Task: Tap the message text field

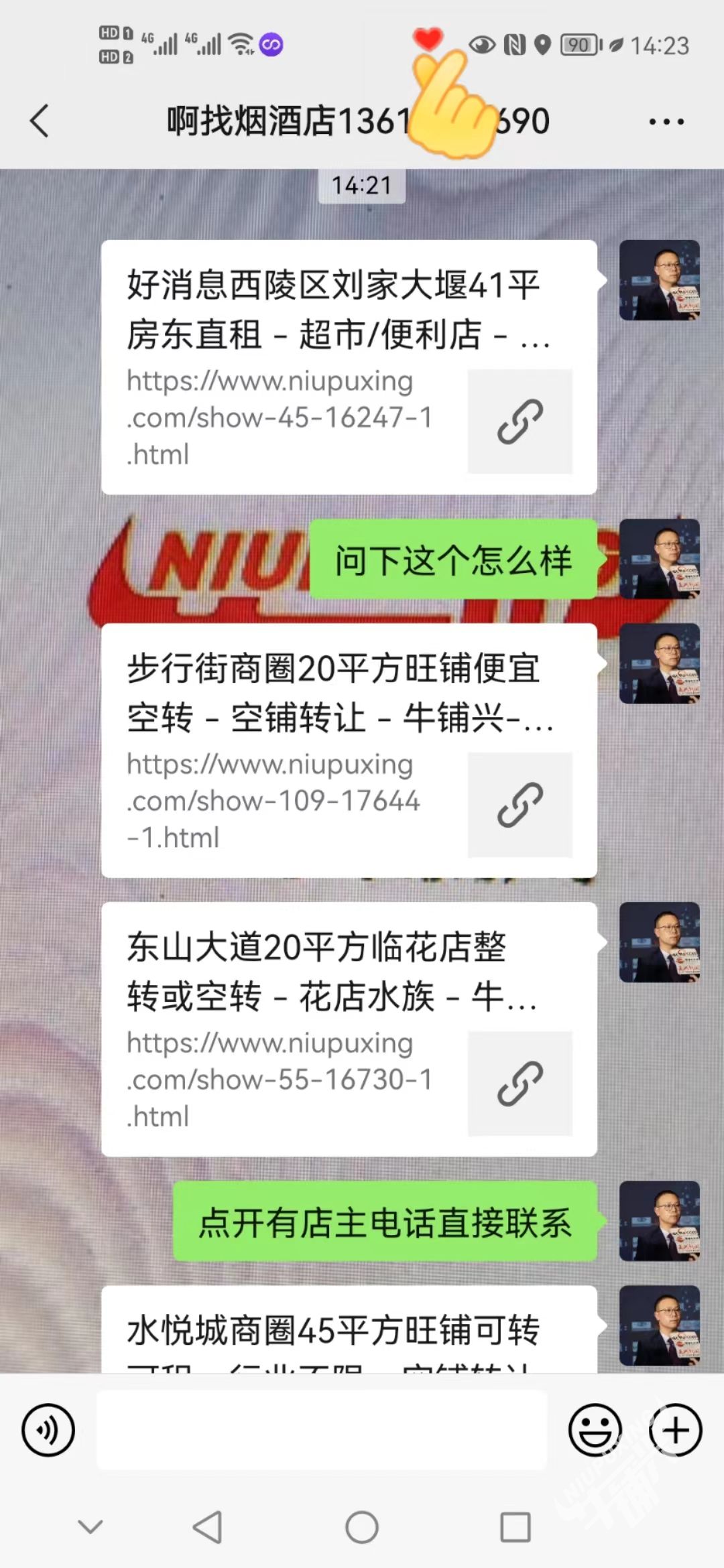Action: tap(322, 1429)
